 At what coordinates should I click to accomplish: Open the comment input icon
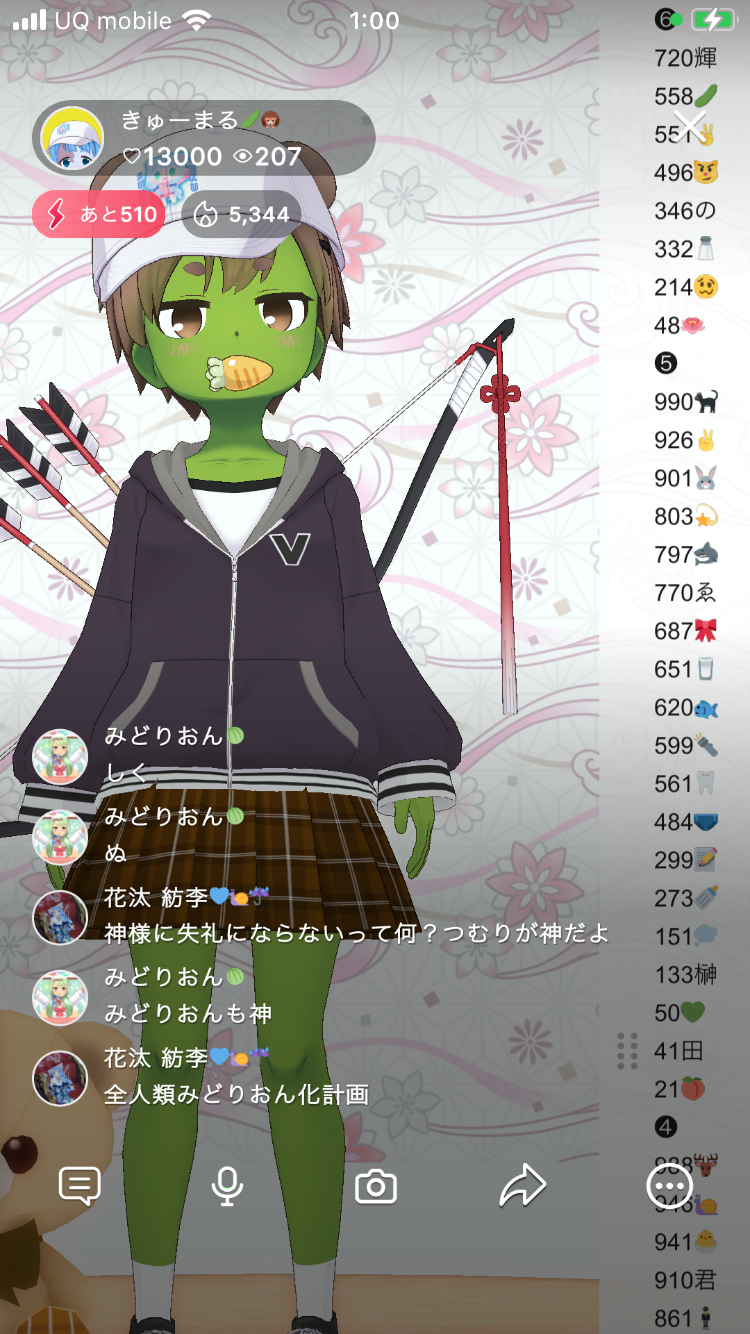(79, 1186)
